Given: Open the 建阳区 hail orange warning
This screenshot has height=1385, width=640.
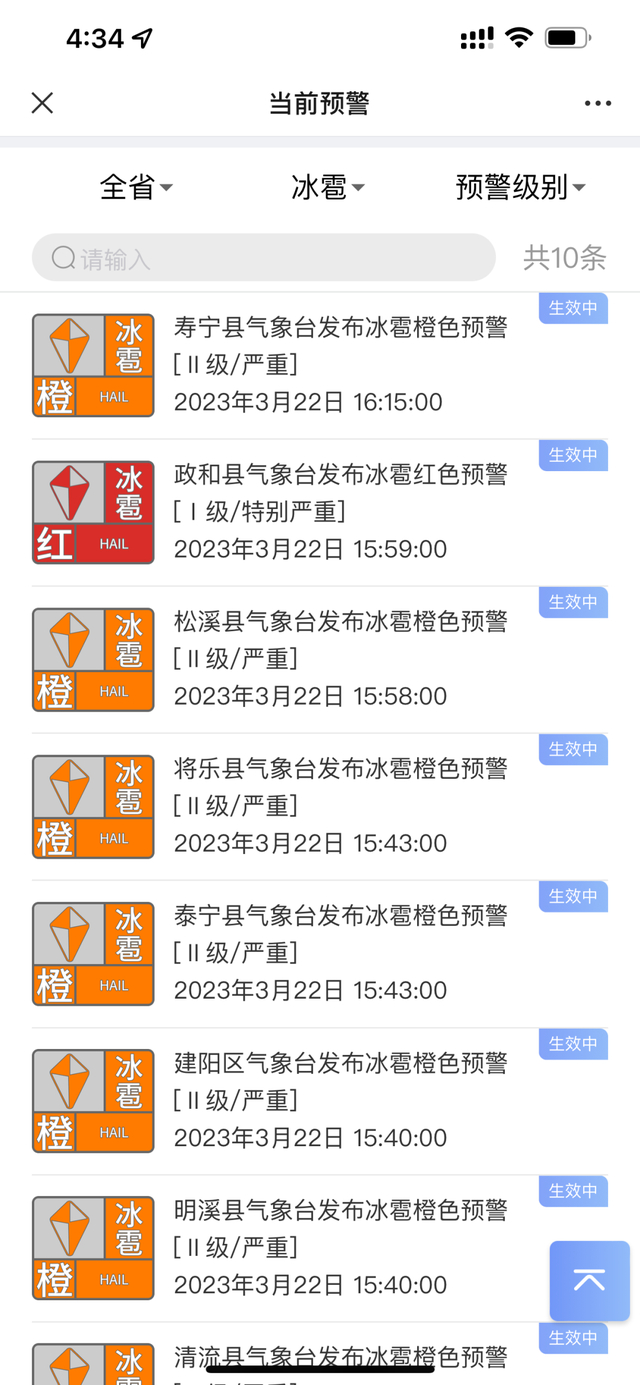Looking at the screenshot, I should [x=340, y=1100].
